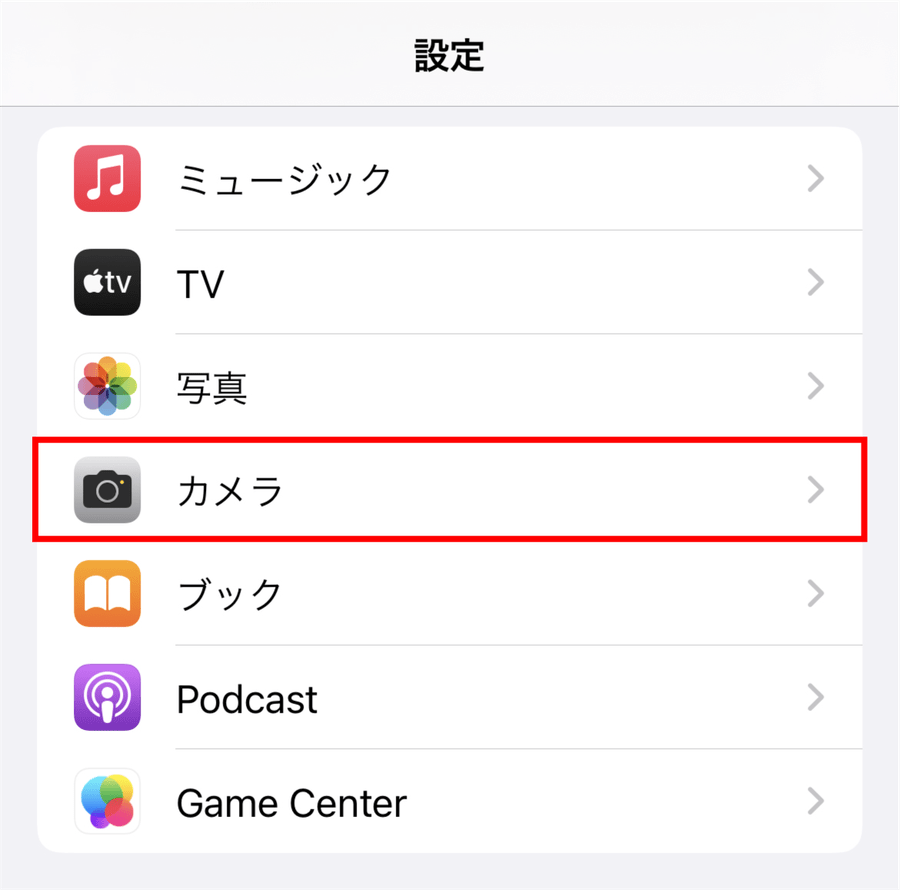
Task: Open カメラ settings
Action: [x=450, y=490]
